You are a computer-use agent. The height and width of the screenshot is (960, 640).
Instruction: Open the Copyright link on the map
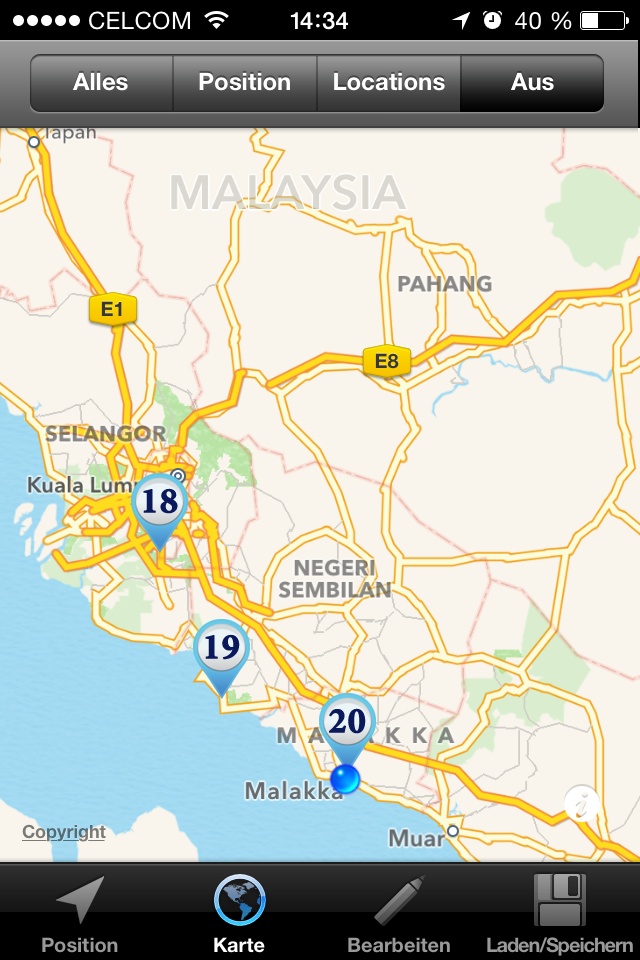(64, 832)
